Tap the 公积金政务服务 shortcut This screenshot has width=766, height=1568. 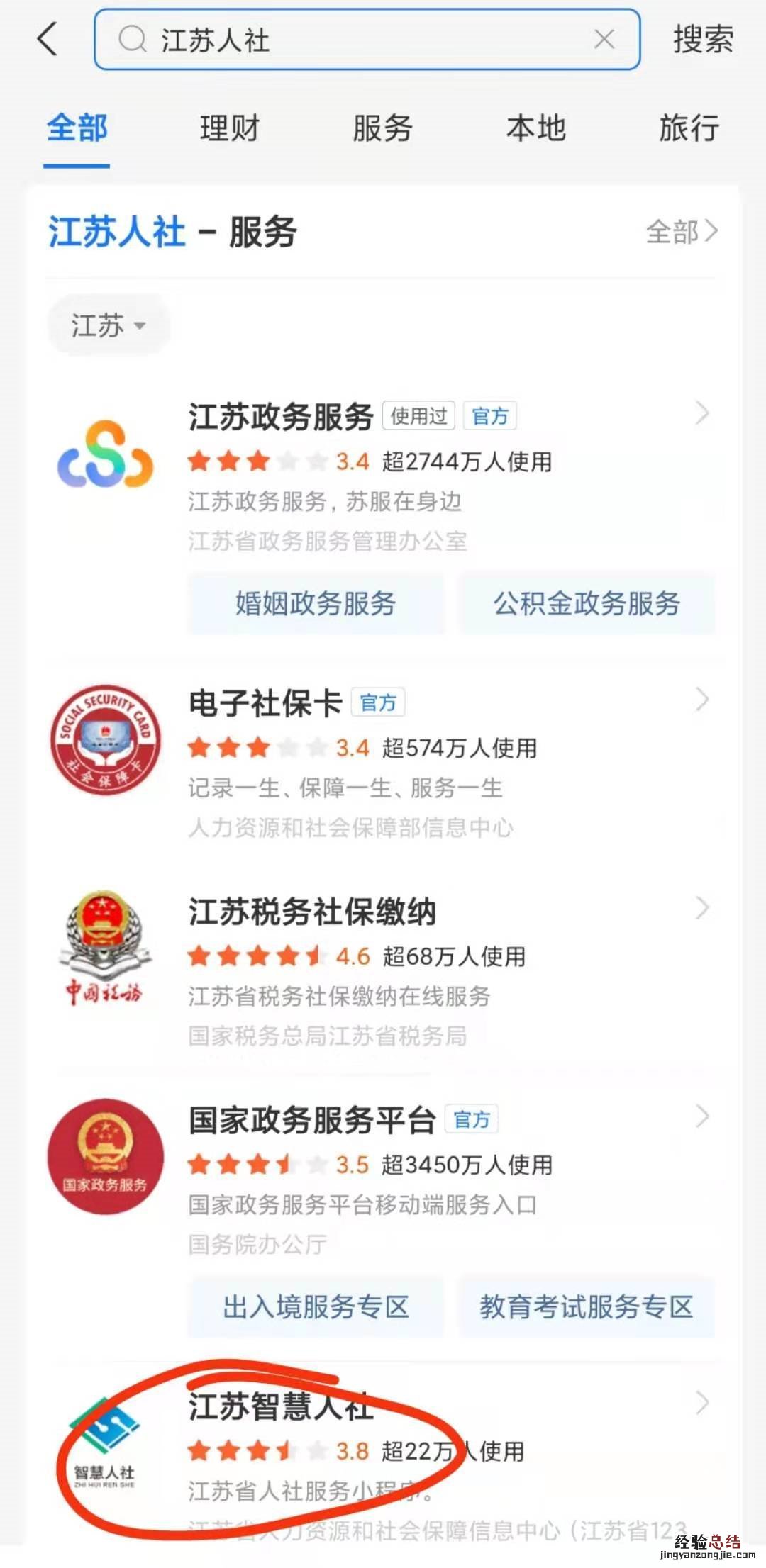tap(587, 604)
